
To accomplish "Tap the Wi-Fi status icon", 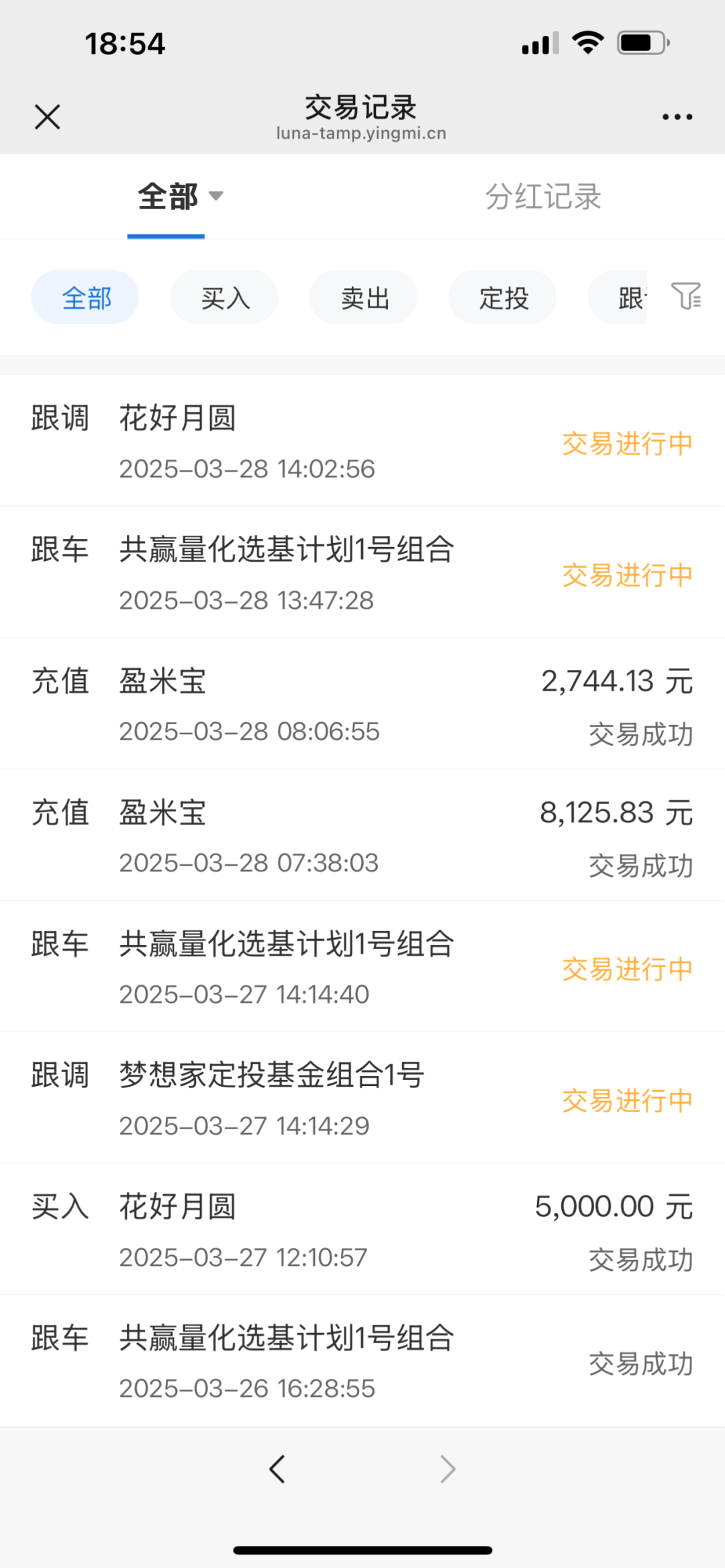I will (587, 42).
